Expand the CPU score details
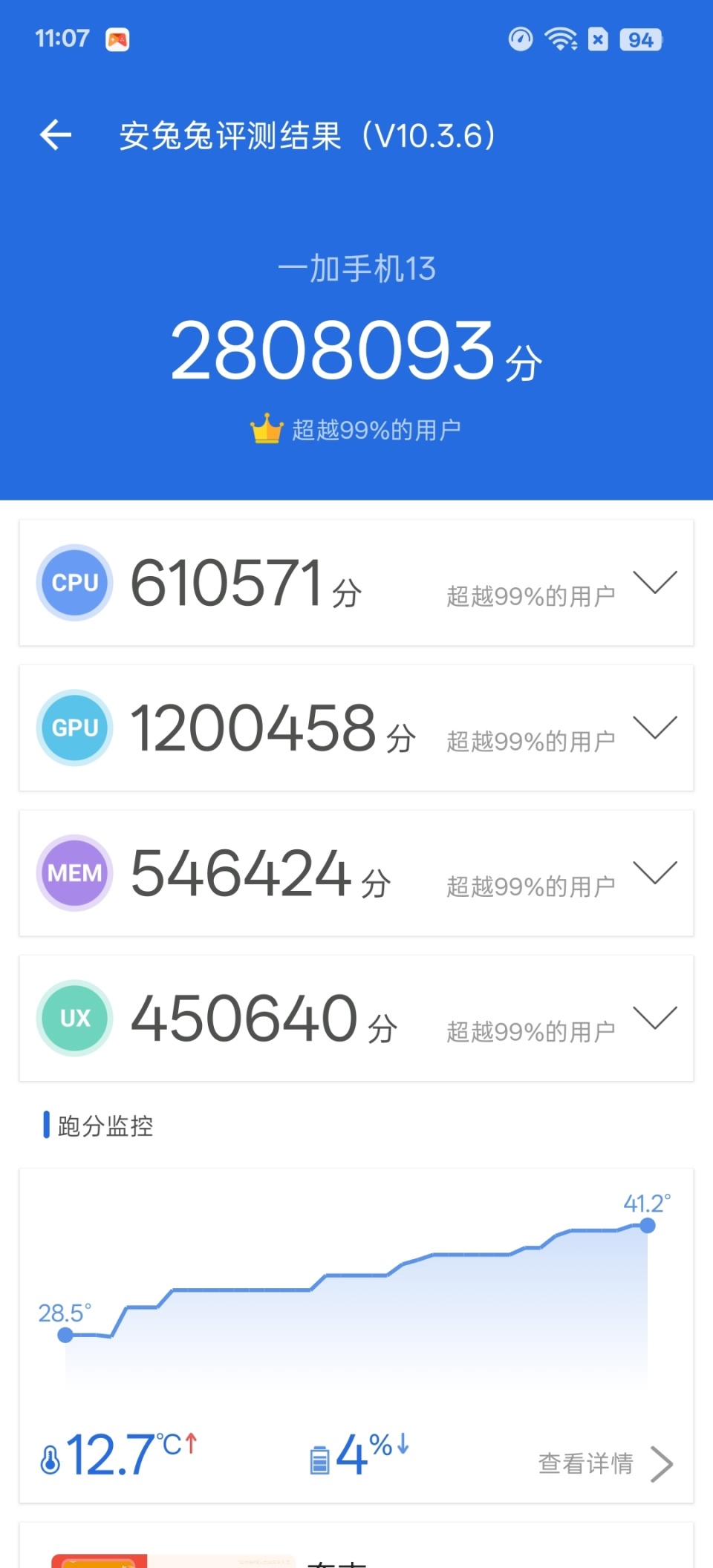The width and height of the screenshot is (713, 1568). point(654,582)
